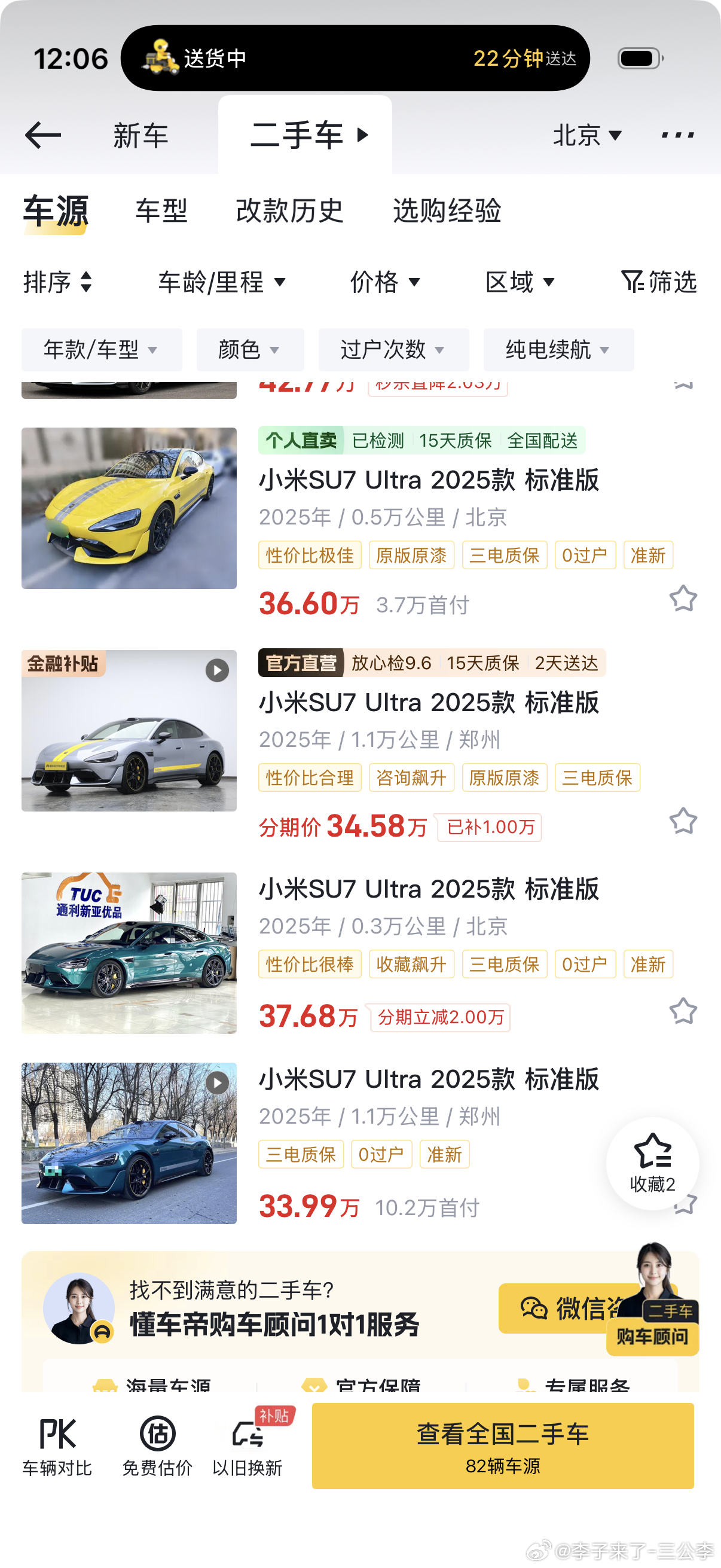Expand the 价格 filter dropdown
This screenshot has height=1568, width=721.
click(384, 282)
